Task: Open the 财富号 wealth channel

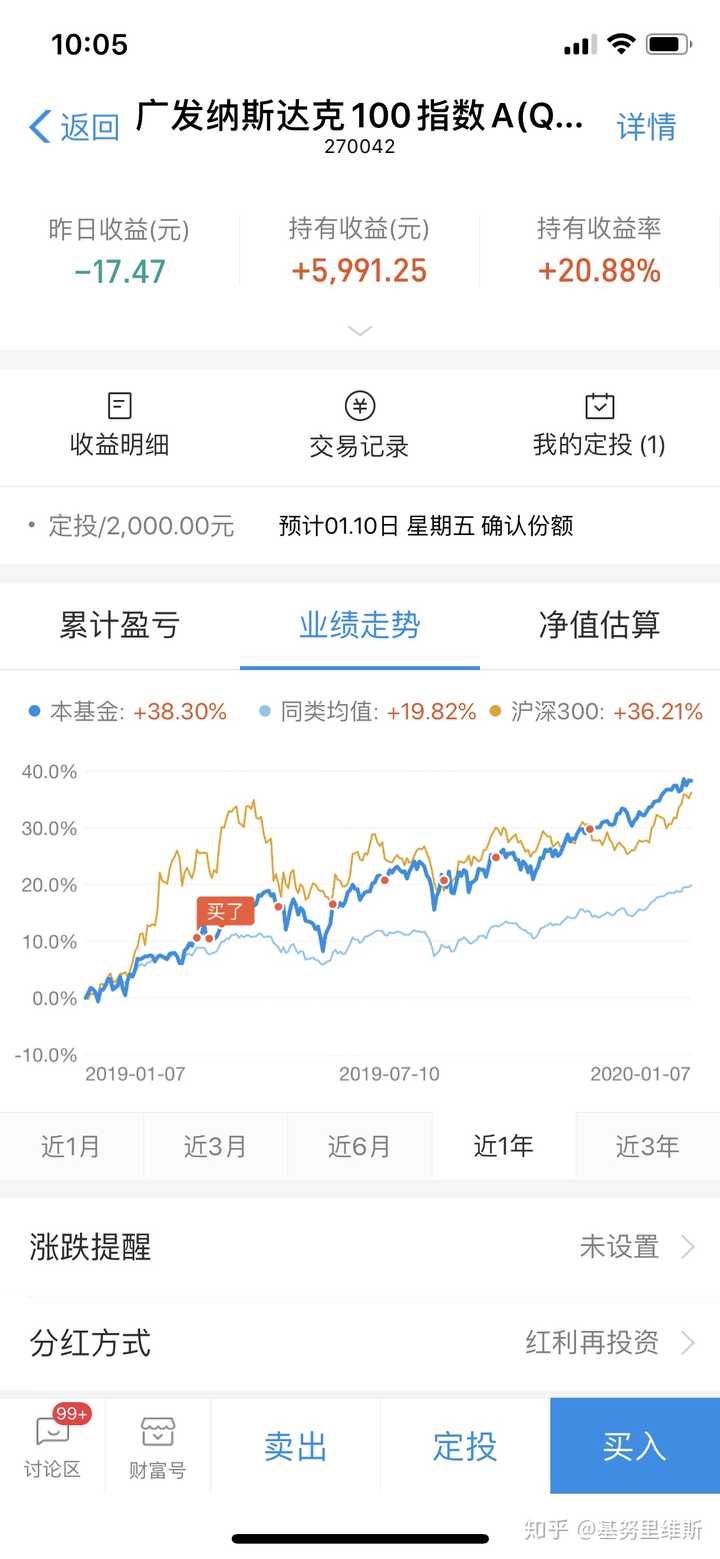Action: (157, 1447)
